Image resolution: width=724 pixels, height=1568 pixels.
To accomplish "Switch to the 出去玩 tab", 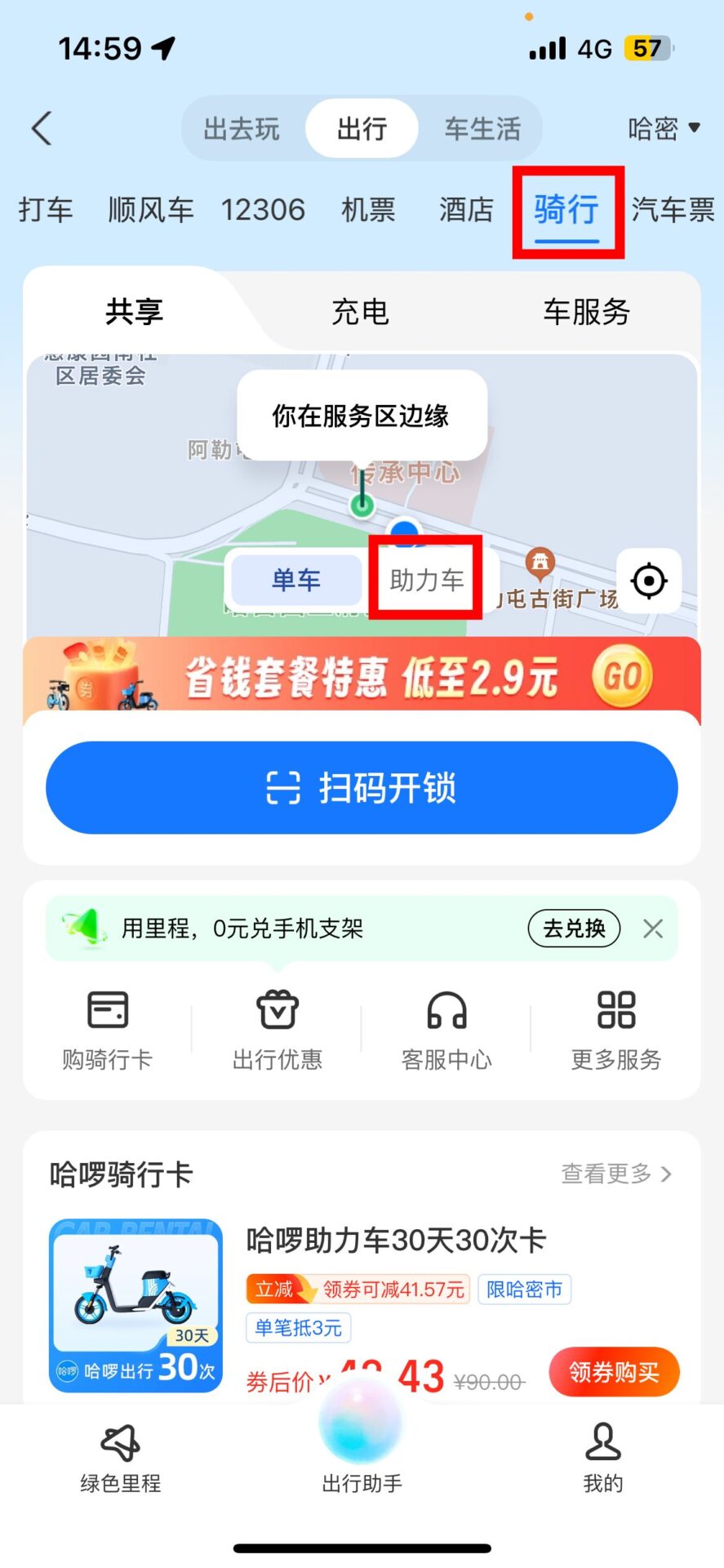I will (x=242, y=128).
